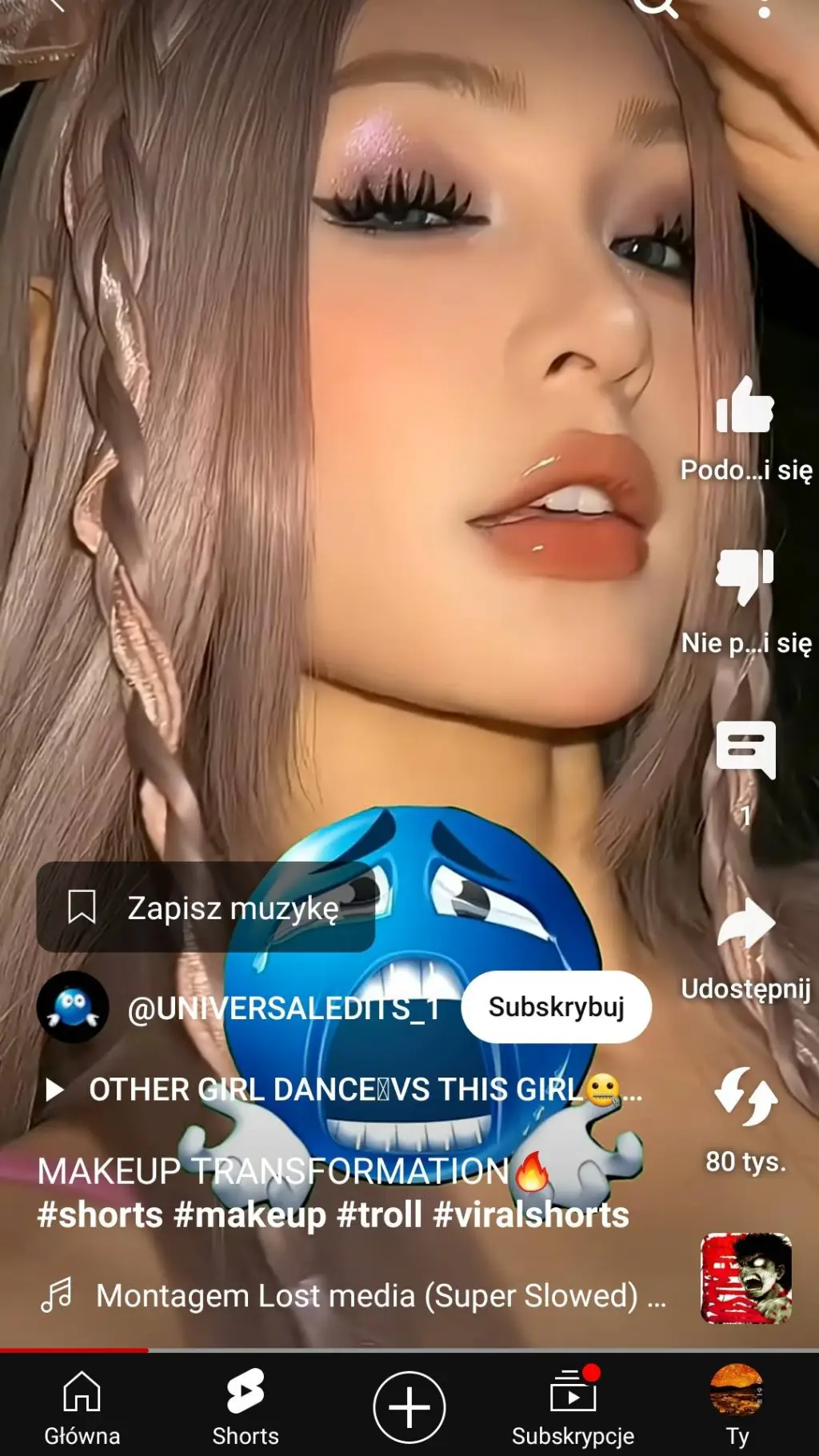This screenshot has width=819, height=1456.
Task: Open the Montagem Lost media sound page
Action: tap(368, 1296)
